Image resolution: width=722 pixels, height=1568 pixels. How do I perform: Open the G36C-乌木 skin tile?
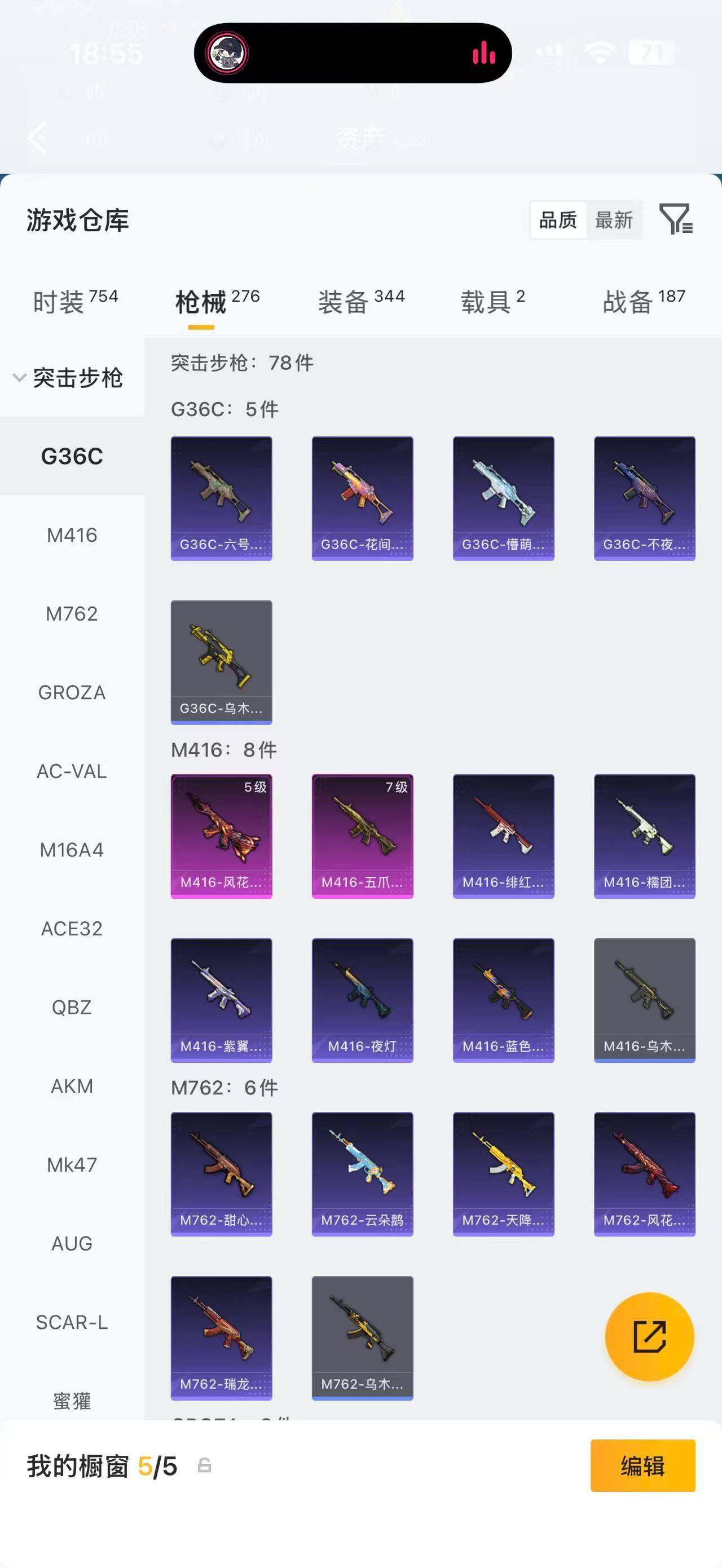tap(222, 662)
